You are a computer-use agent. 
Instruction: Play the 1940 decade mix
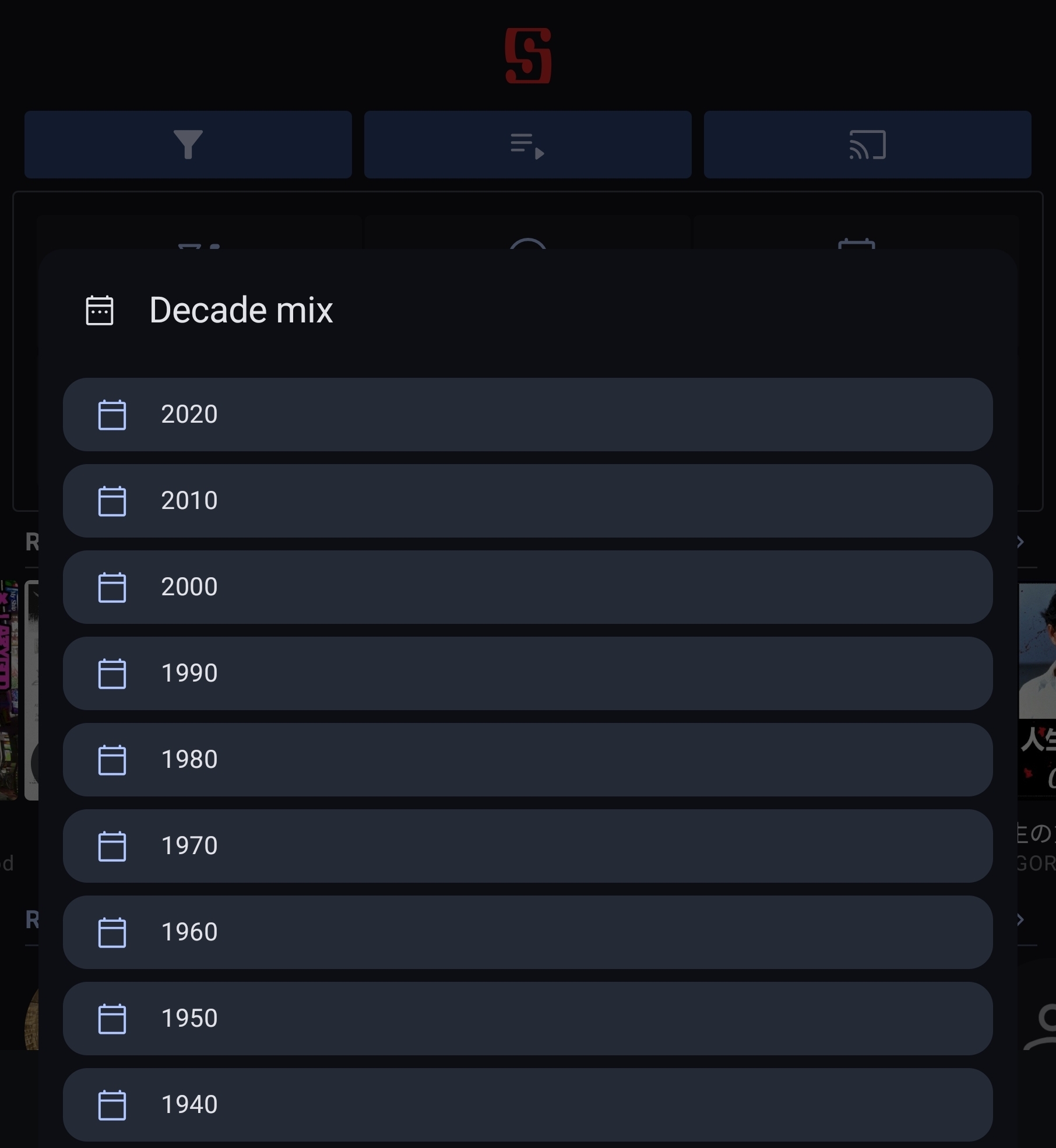pos(527,1104)
